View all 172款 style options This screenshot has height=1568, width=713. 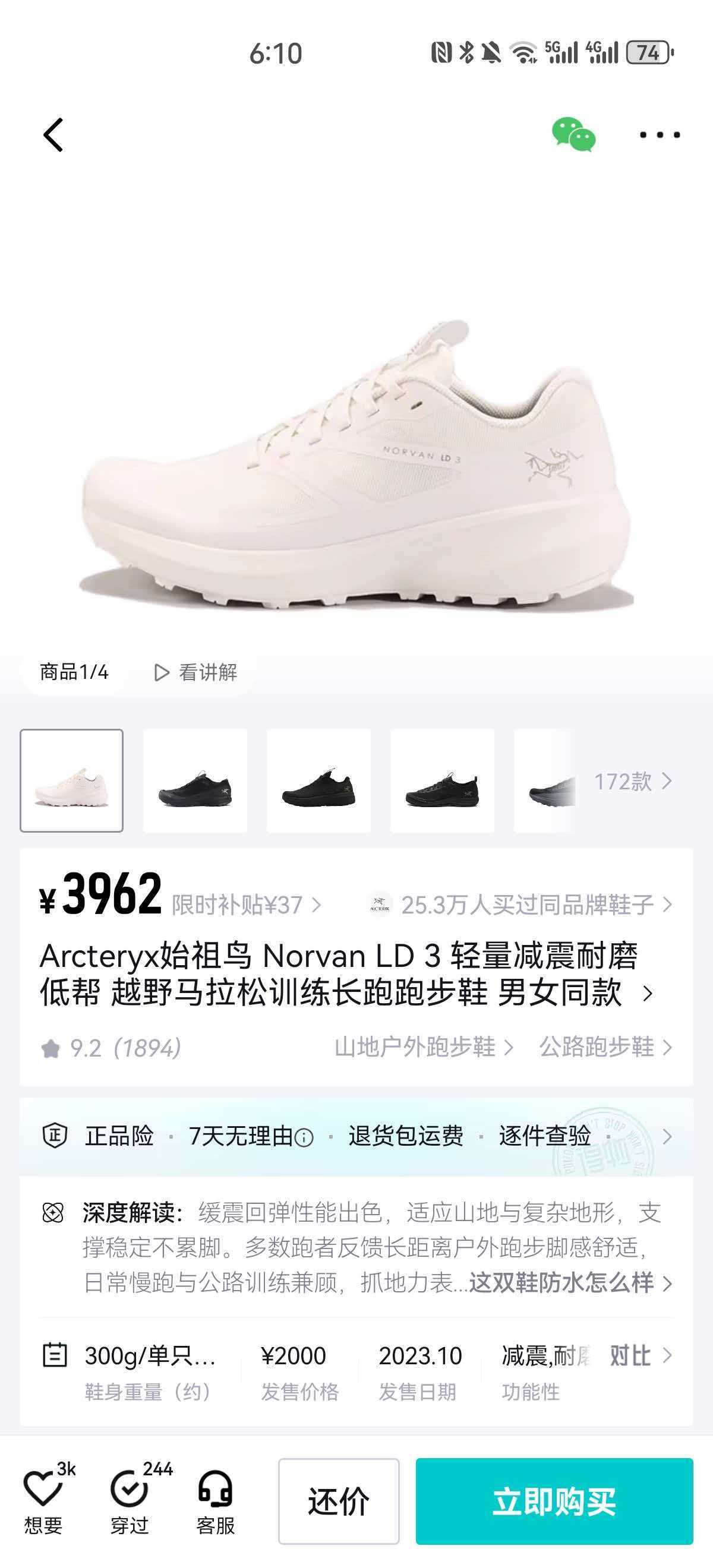(x=632, y=781)
